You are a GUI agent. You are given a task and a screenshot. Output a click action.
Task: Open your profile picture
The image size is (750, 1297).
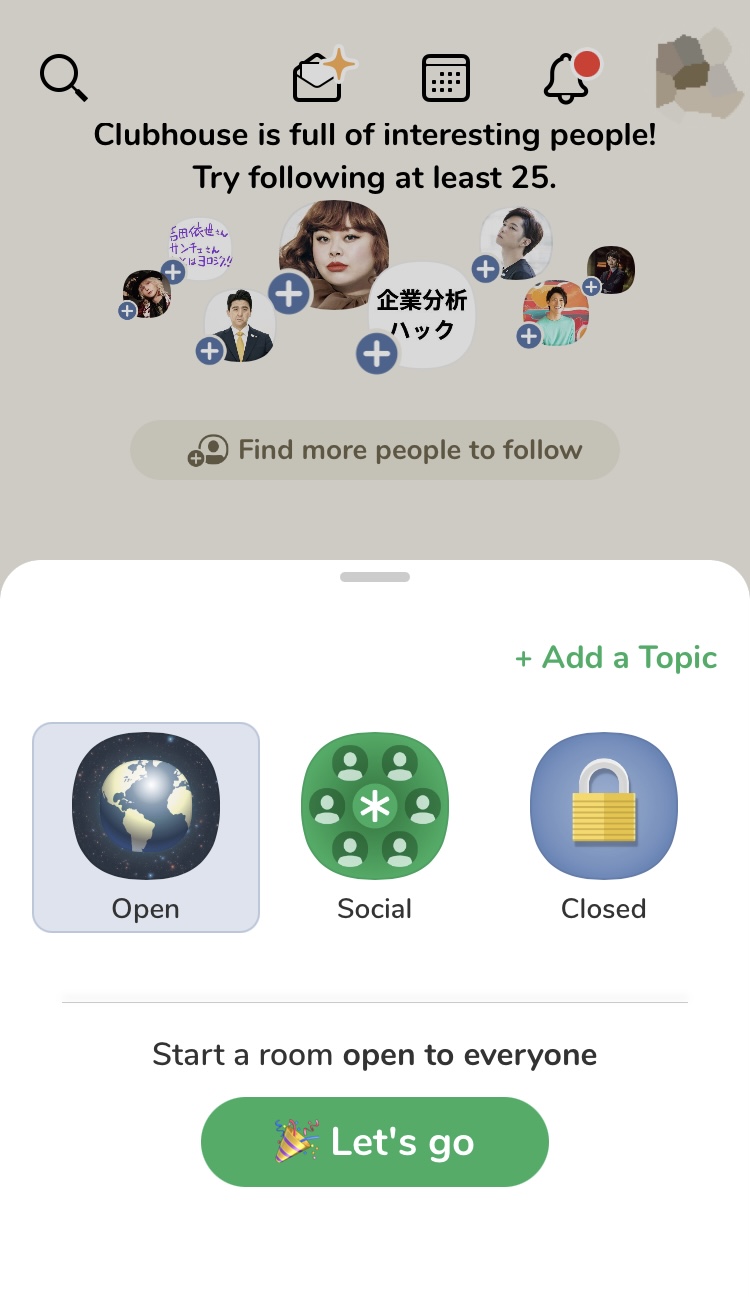click(x=697, y=74)
